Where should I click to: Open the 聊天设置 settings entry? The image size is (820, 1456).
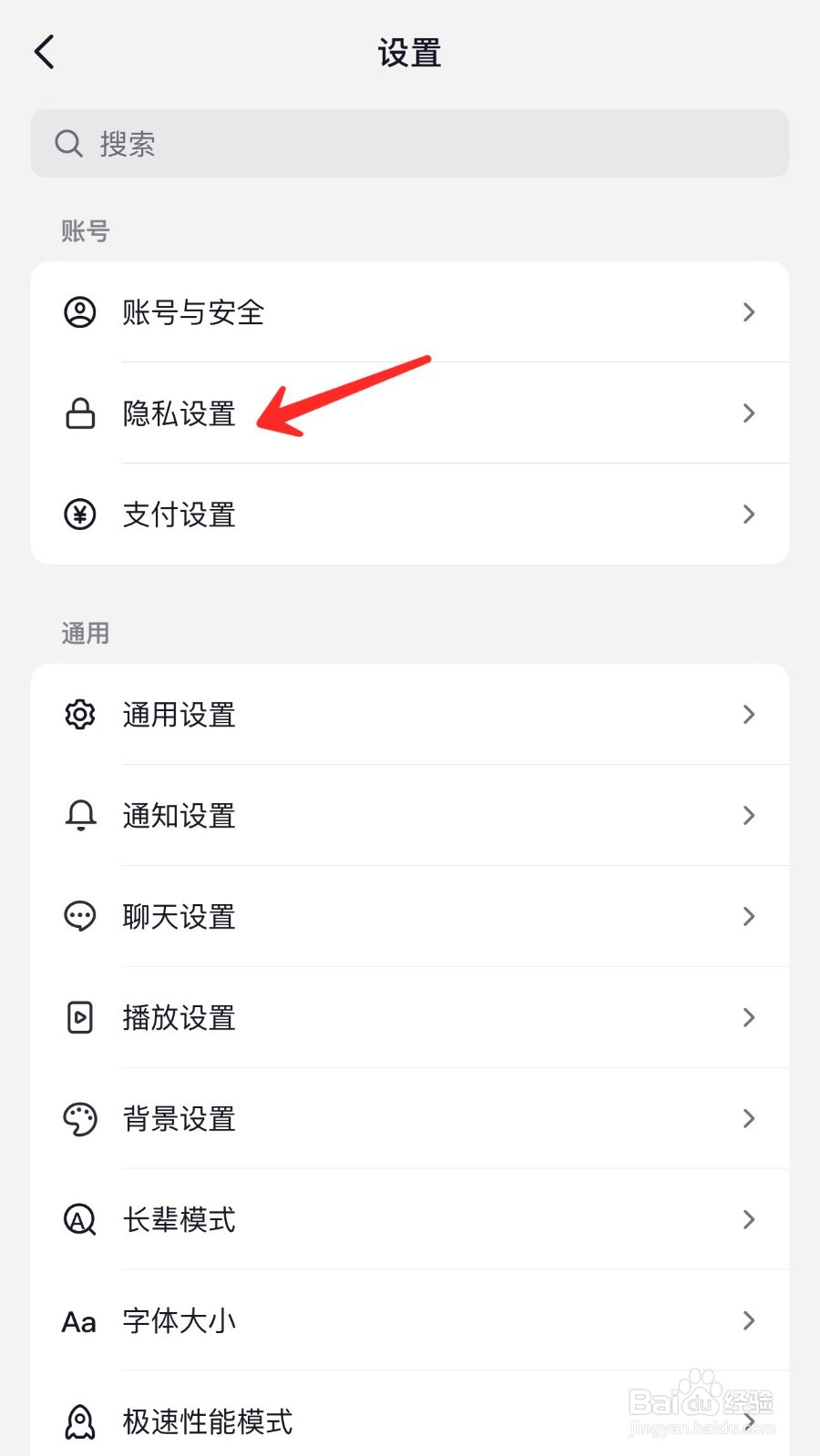[x=410, y=917]
